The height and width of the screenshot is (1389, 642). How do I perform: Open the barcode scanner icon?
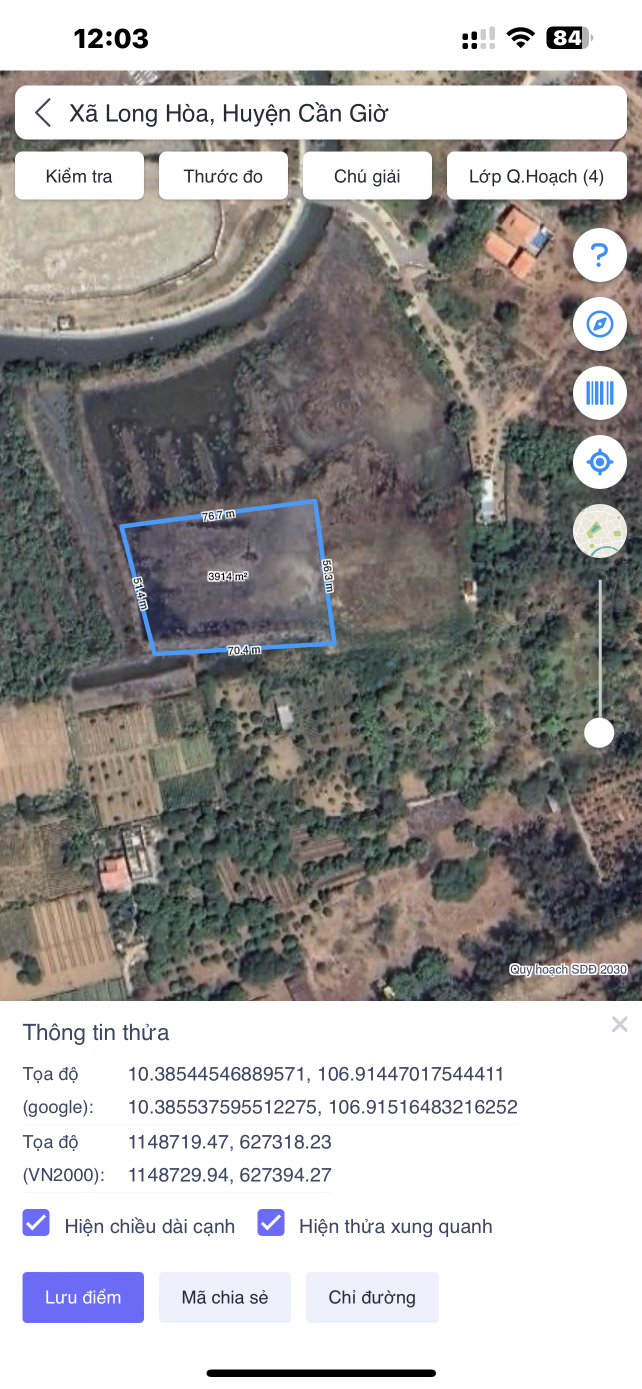(x=599, y=393)
